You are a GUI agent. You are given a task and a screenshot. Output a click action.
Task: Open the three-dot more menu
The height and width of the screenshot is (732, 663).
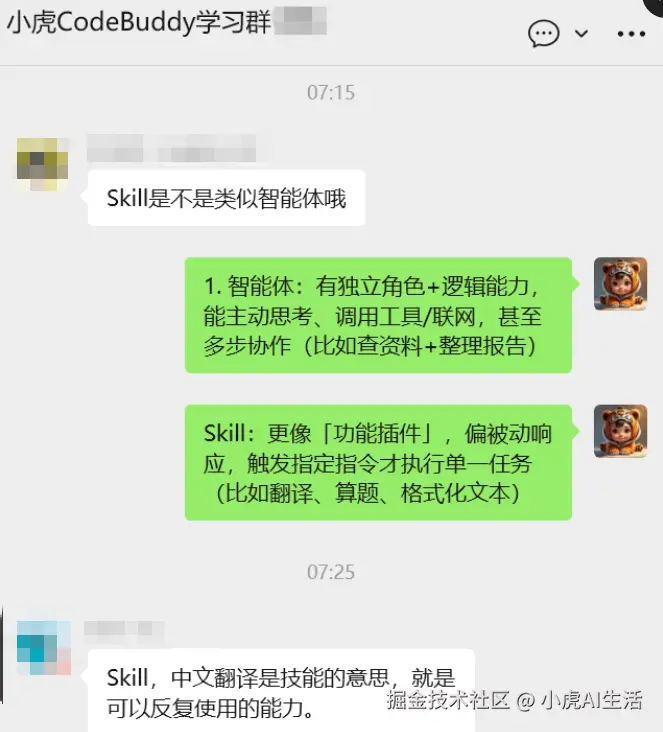pyautogui.click(x=631, y=33)
